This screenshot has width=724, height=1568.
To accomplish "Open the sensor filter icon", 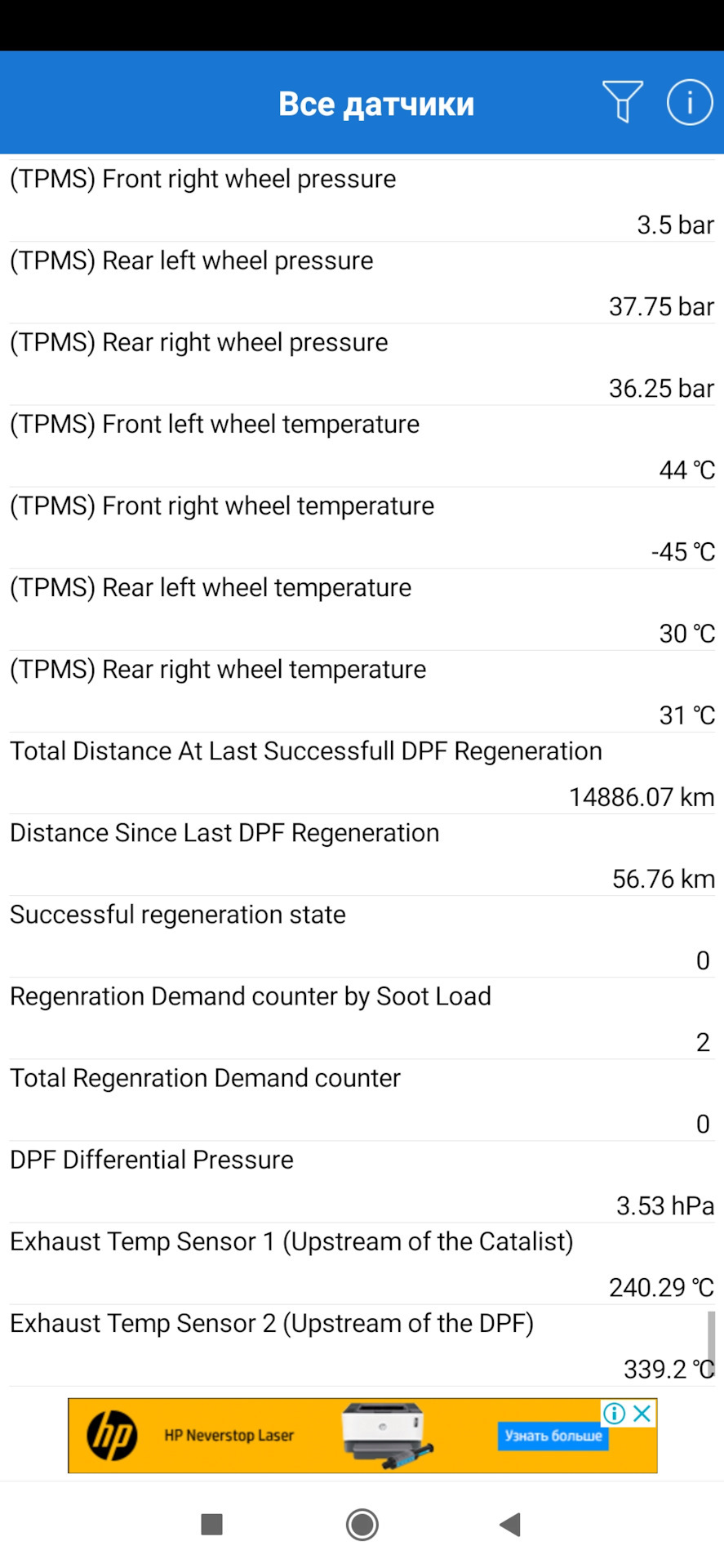I will click(x=623, y=102).
